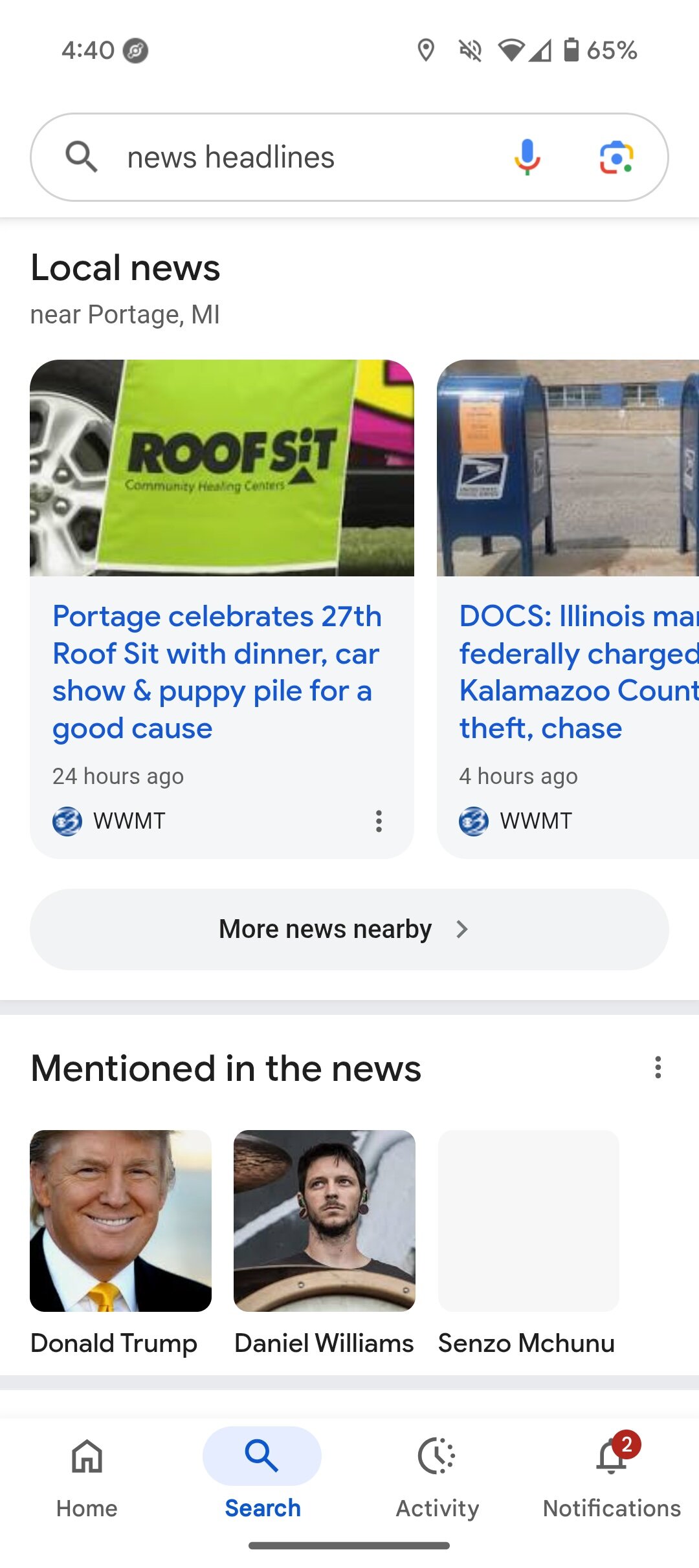Open Google Lens camera search
Viewport: 699px width, 1568px height.
click(616, 157)
